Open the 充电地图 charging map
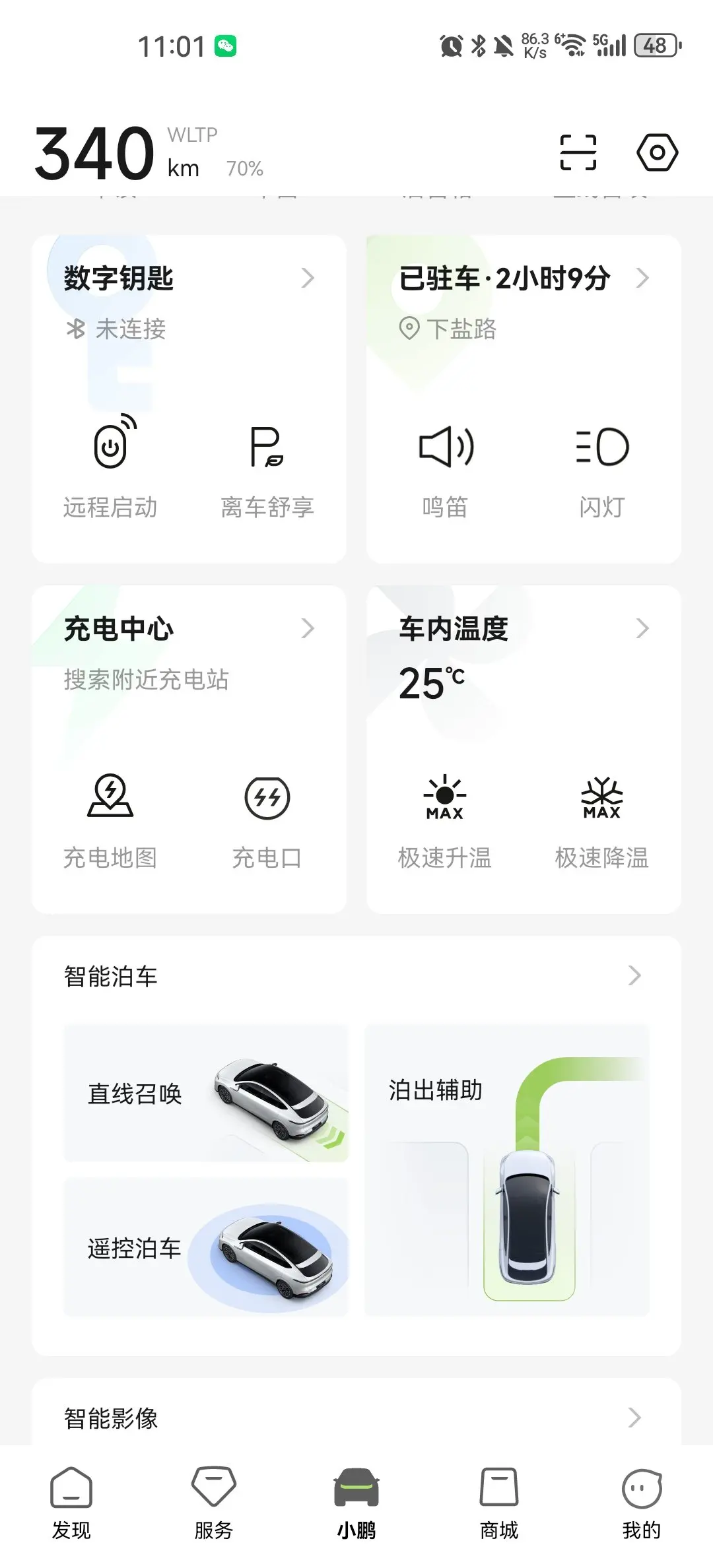The image size is (713, 1568). pyautogui.click(x=110, y=817)
